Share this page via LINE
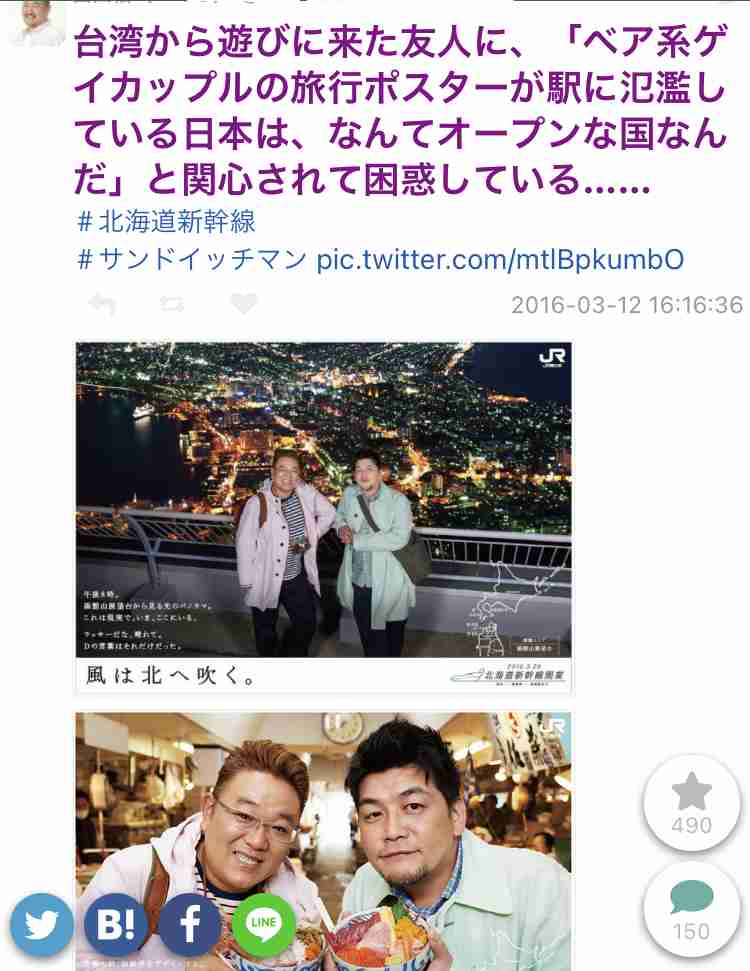750x971 pixels. pyautogui.click(x=264, y=927)
